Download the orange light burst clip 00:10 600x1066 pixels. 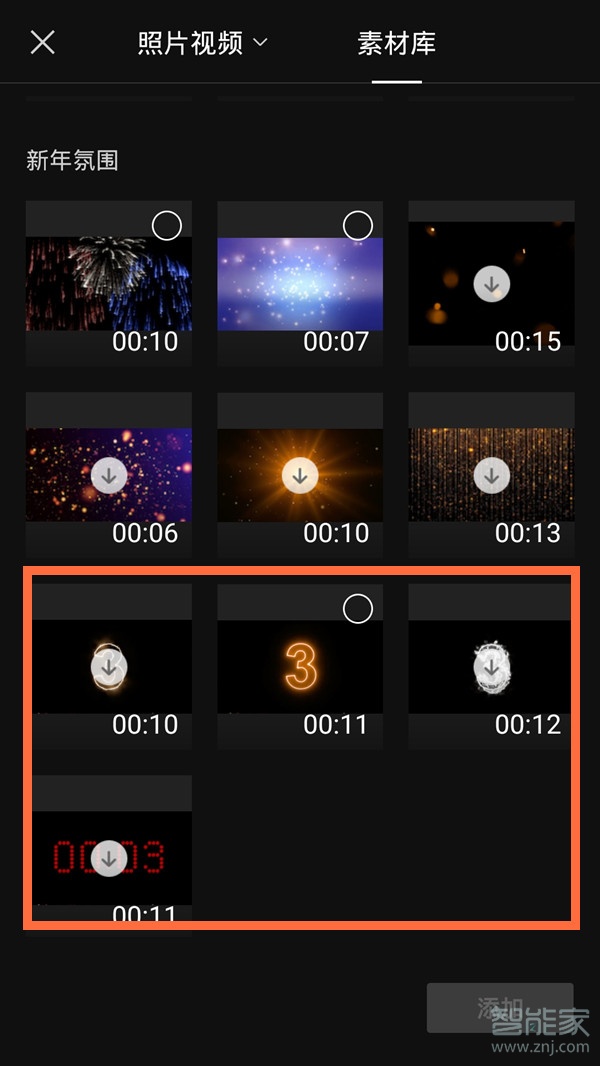point(300,476)
